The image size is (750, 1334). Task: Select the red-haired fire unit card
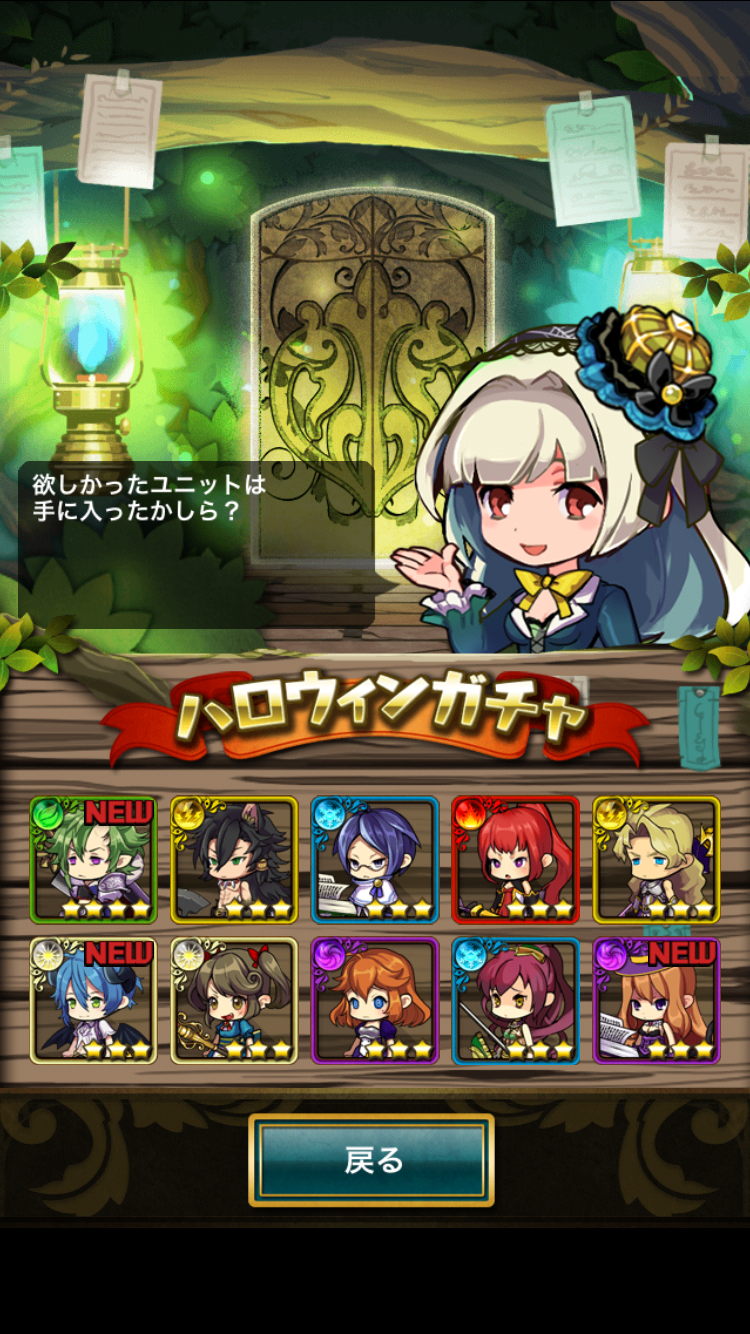516,860
